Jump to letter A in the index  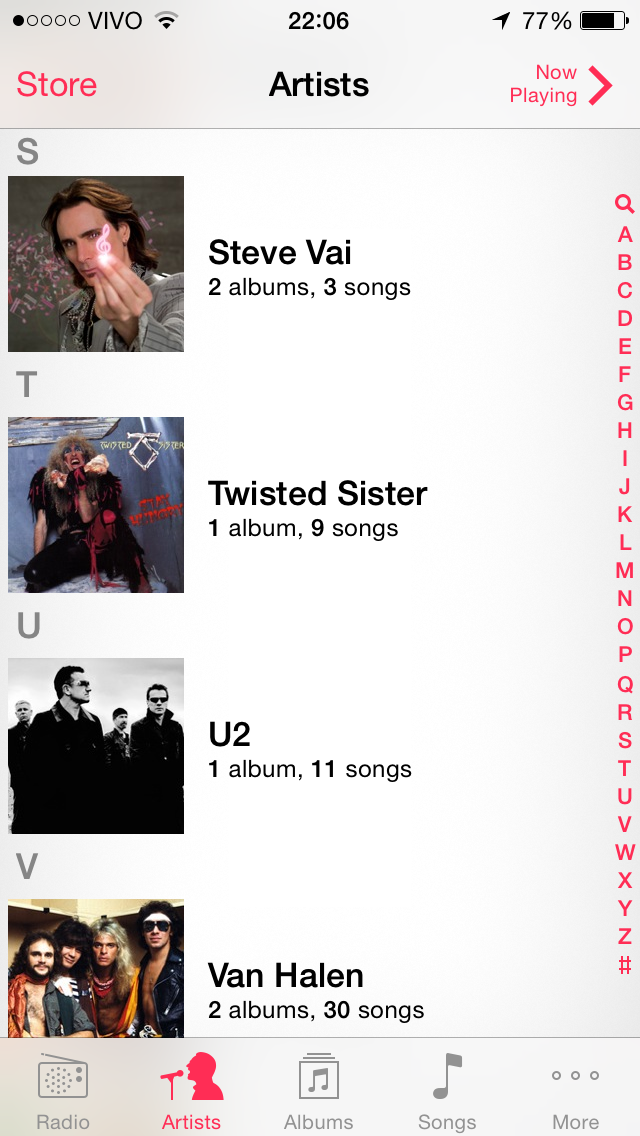pyautogui.click(x=625, y=235)
